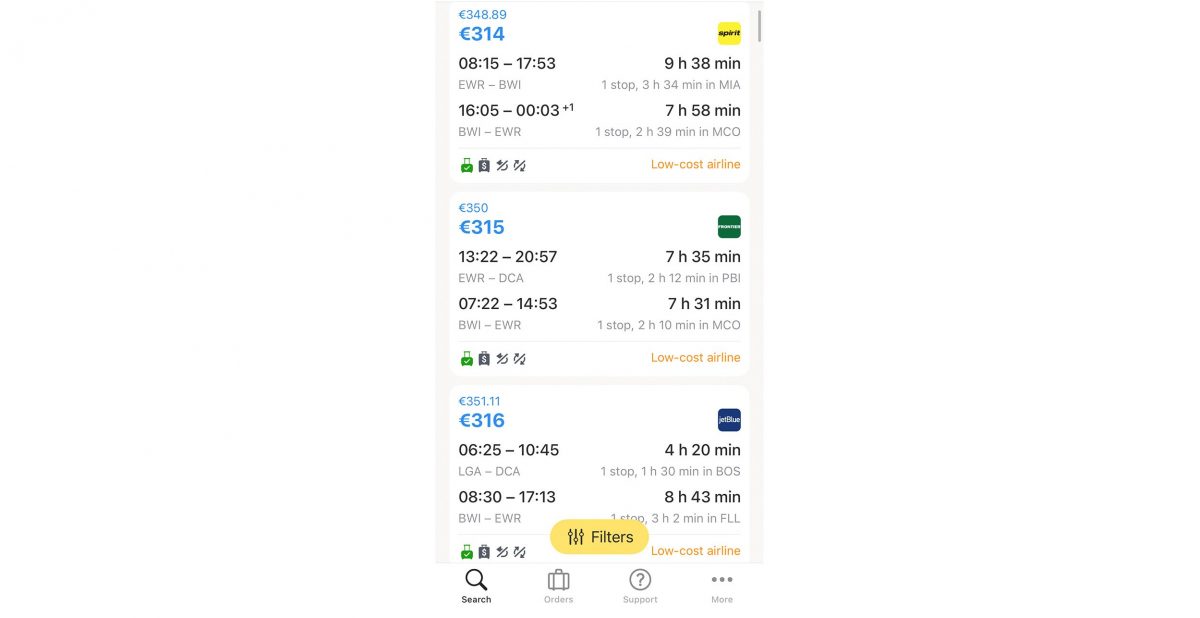Open the Support tab
1200x618 pixels.
640,586
